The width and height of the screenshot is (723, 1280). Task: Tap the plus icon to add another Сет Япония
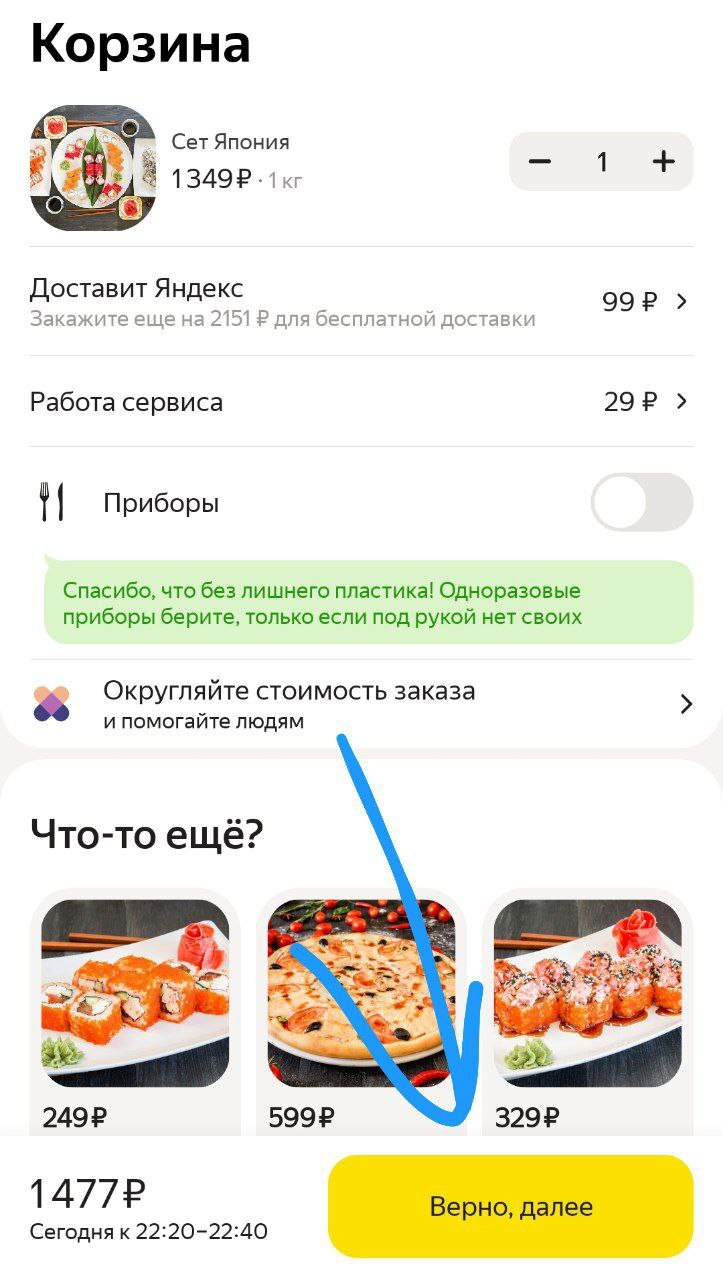663,160
